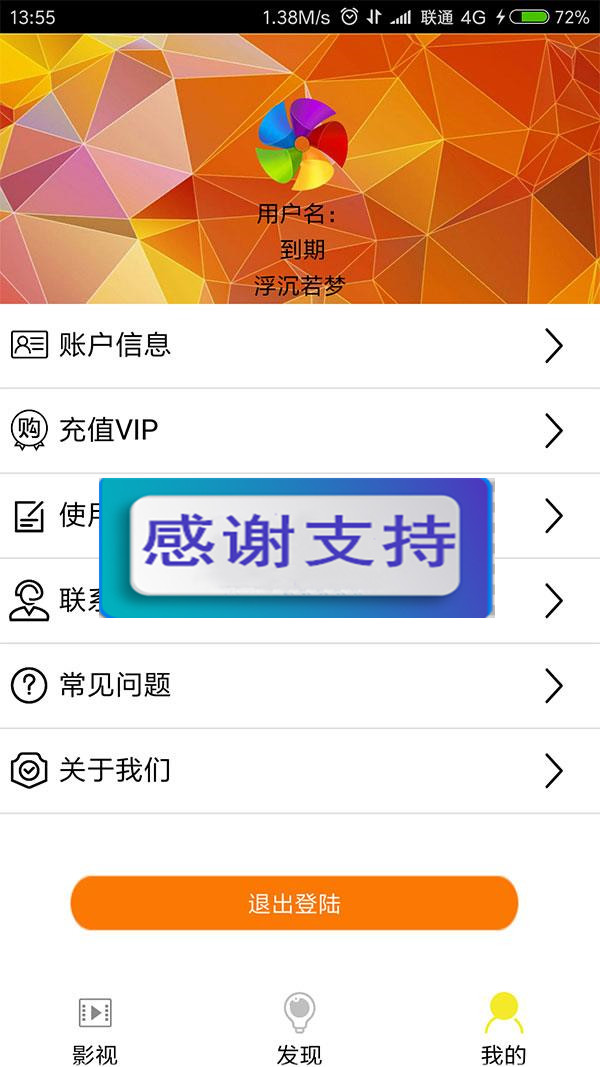
Task: Open 关于我们 about us row
Action: pos(300,771)
